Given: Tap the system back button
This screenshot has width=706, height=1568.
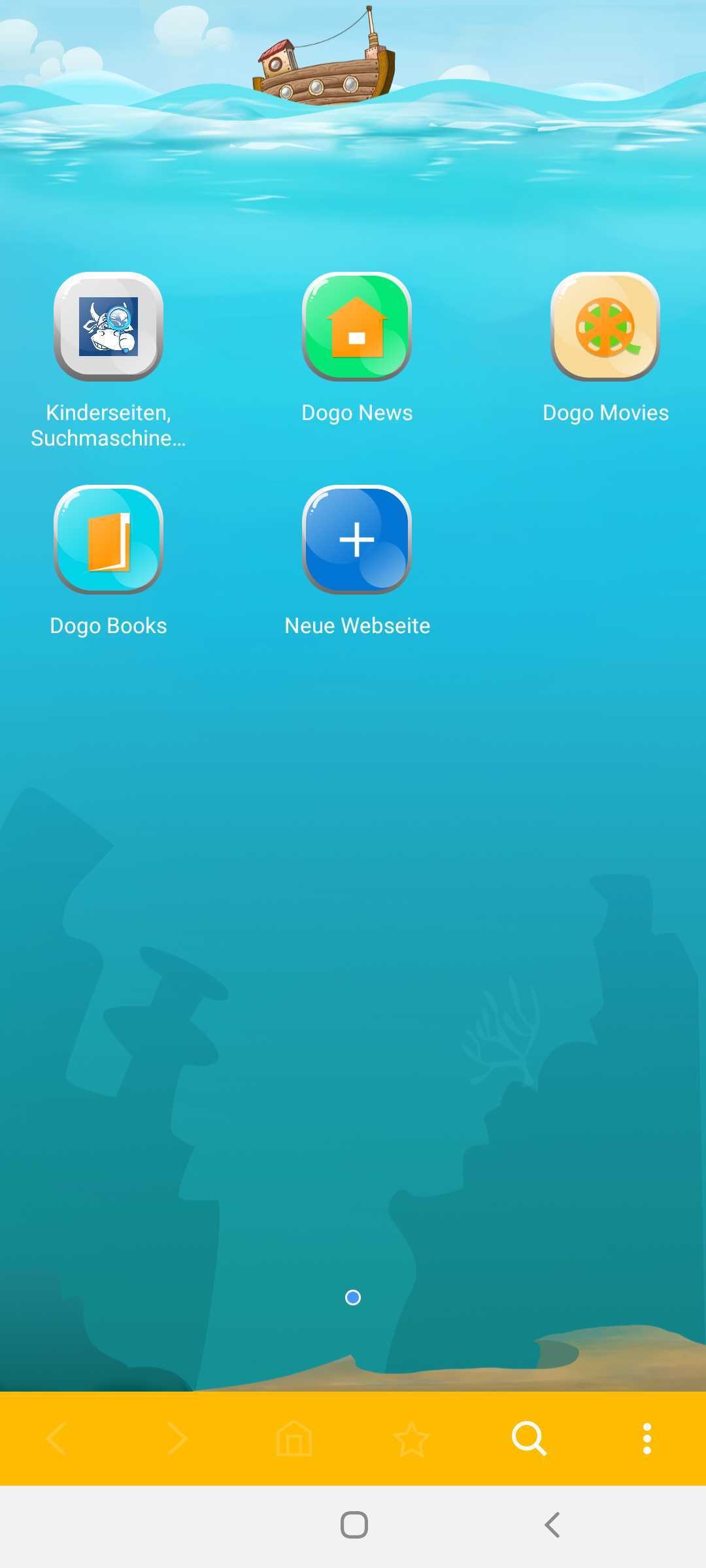Looking at the screenshot, I should tap(552, 1525).
